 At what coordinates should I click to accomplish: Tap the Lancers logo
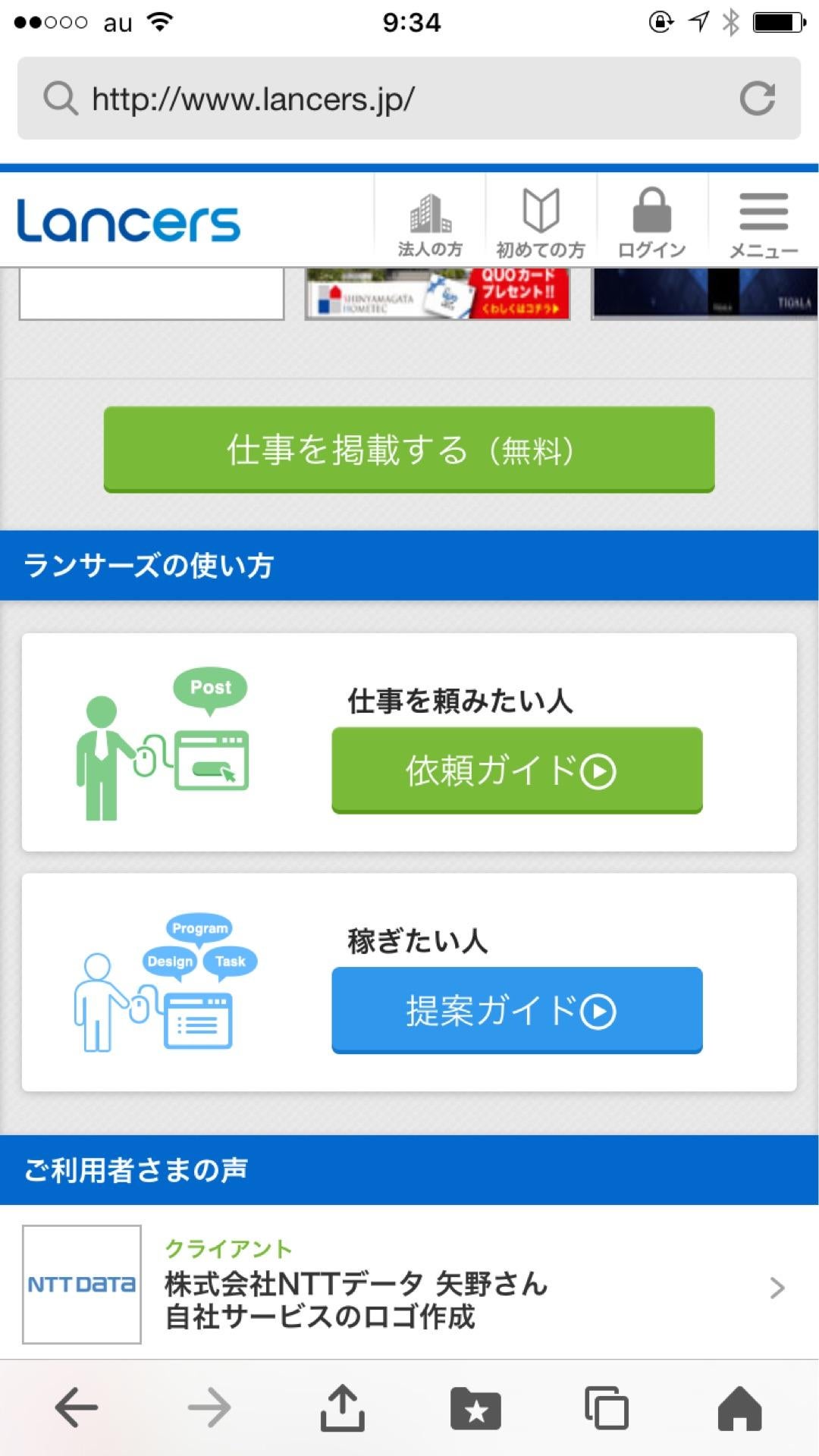[x=127, y=221]
